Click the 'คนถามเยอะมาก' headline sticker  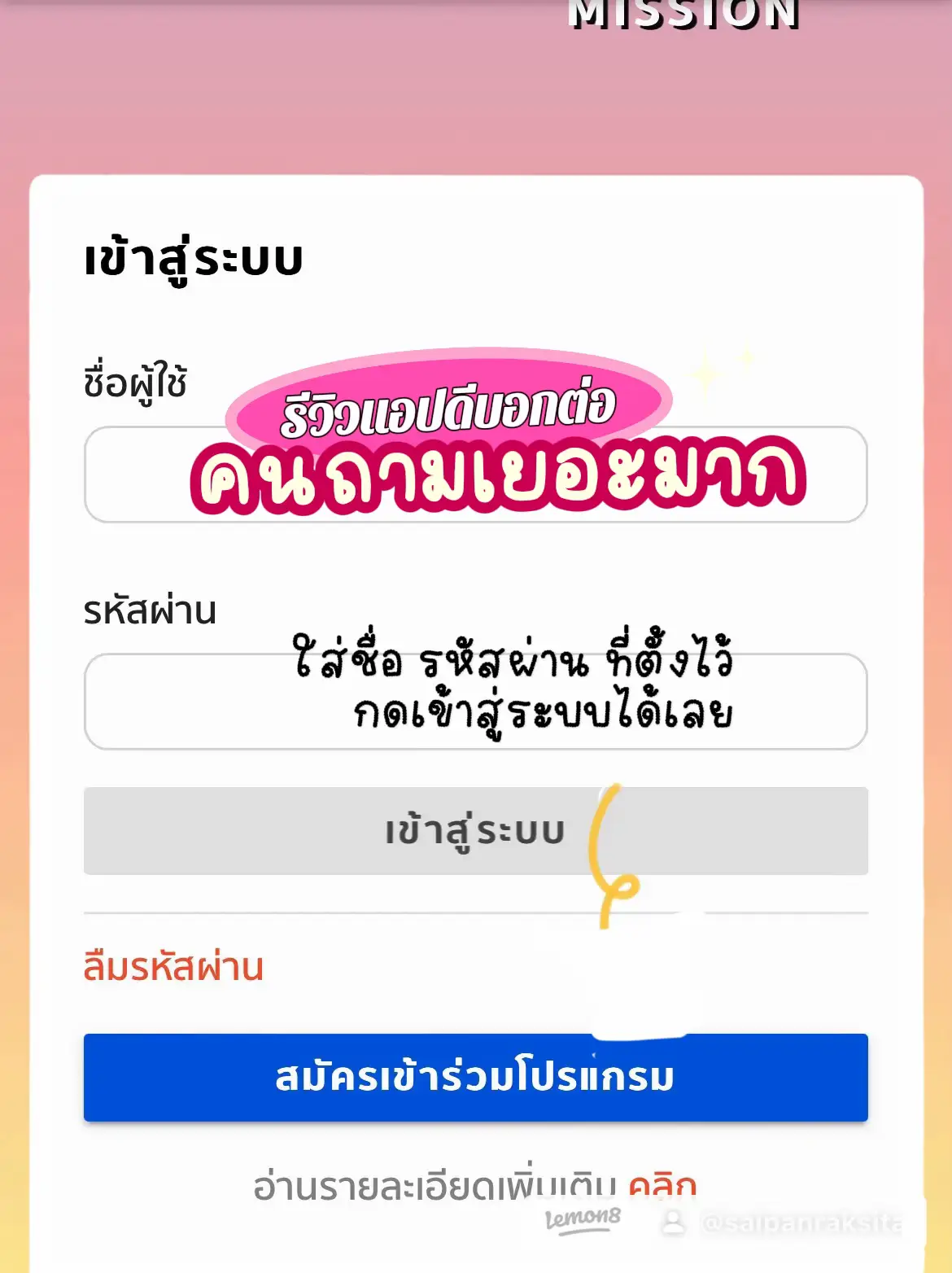pyautogui.click(x=496, y=475)
